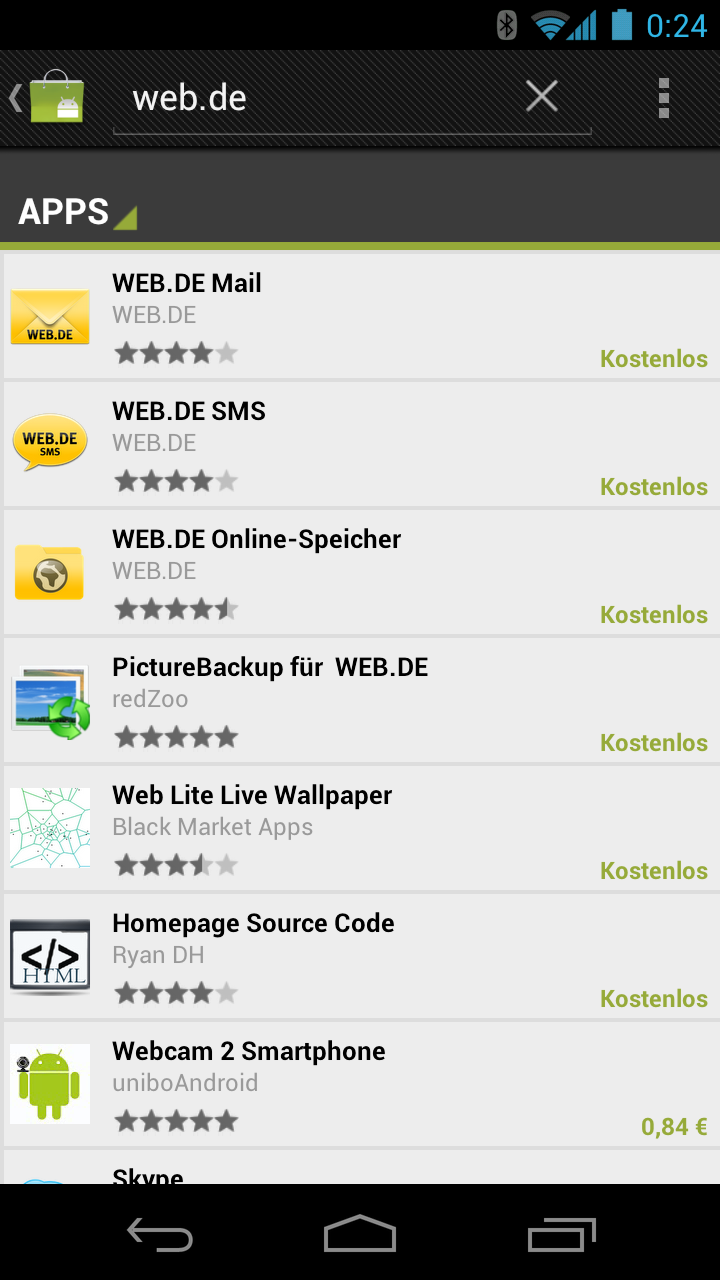Go back via the Play Store bag icon
Viewport: 720px width, 1280px height.
(x=50, y=98)
